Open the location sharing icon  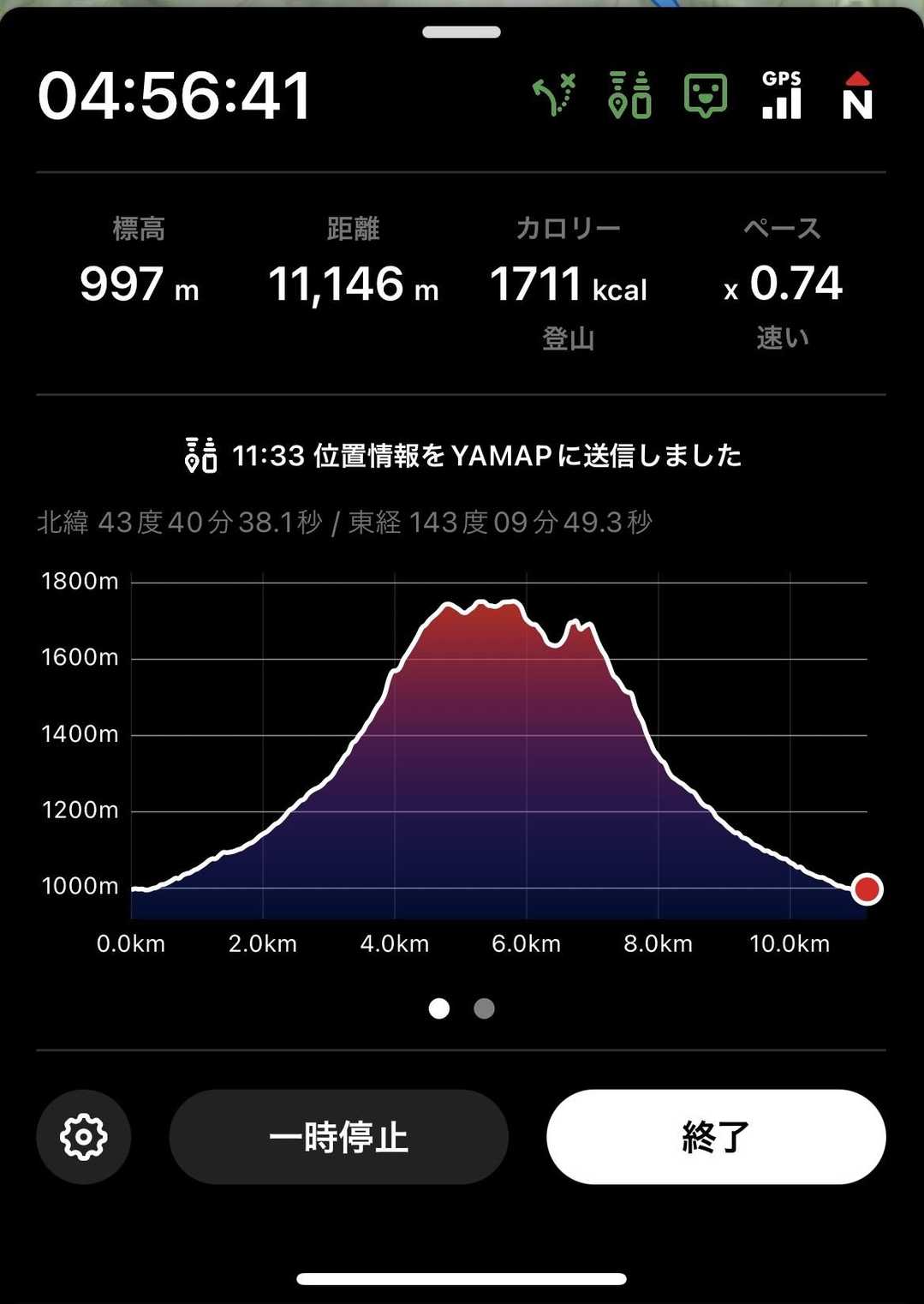[x=629, y=95]
